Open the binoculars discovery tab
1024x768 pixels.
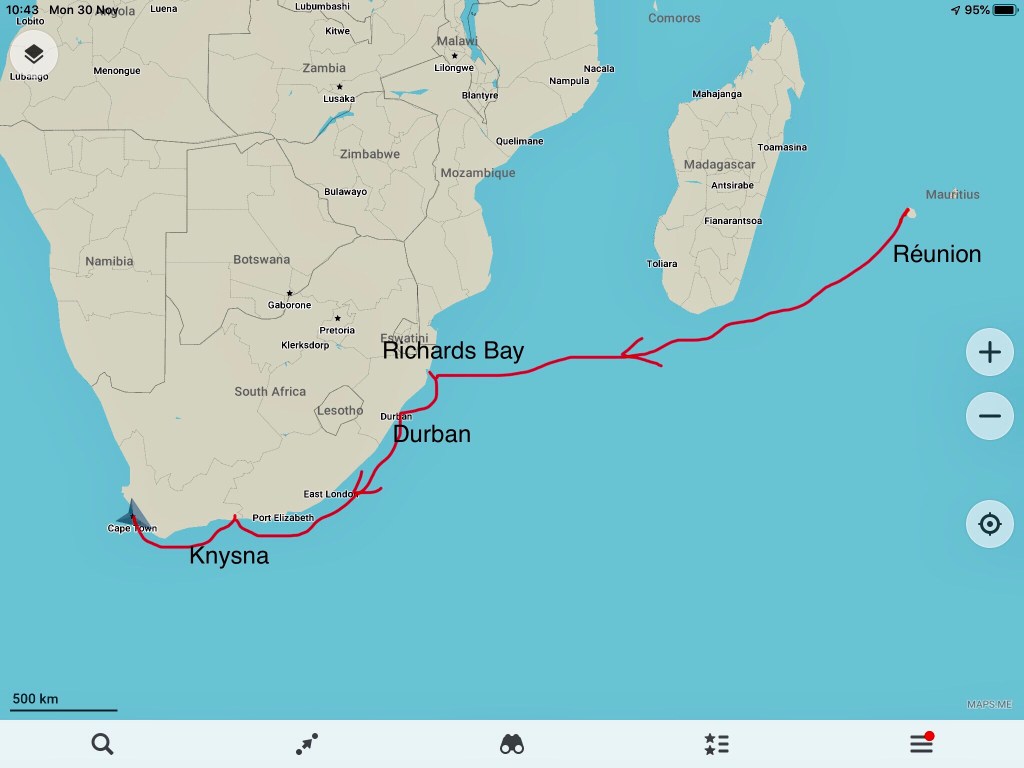tap(512, 744)
